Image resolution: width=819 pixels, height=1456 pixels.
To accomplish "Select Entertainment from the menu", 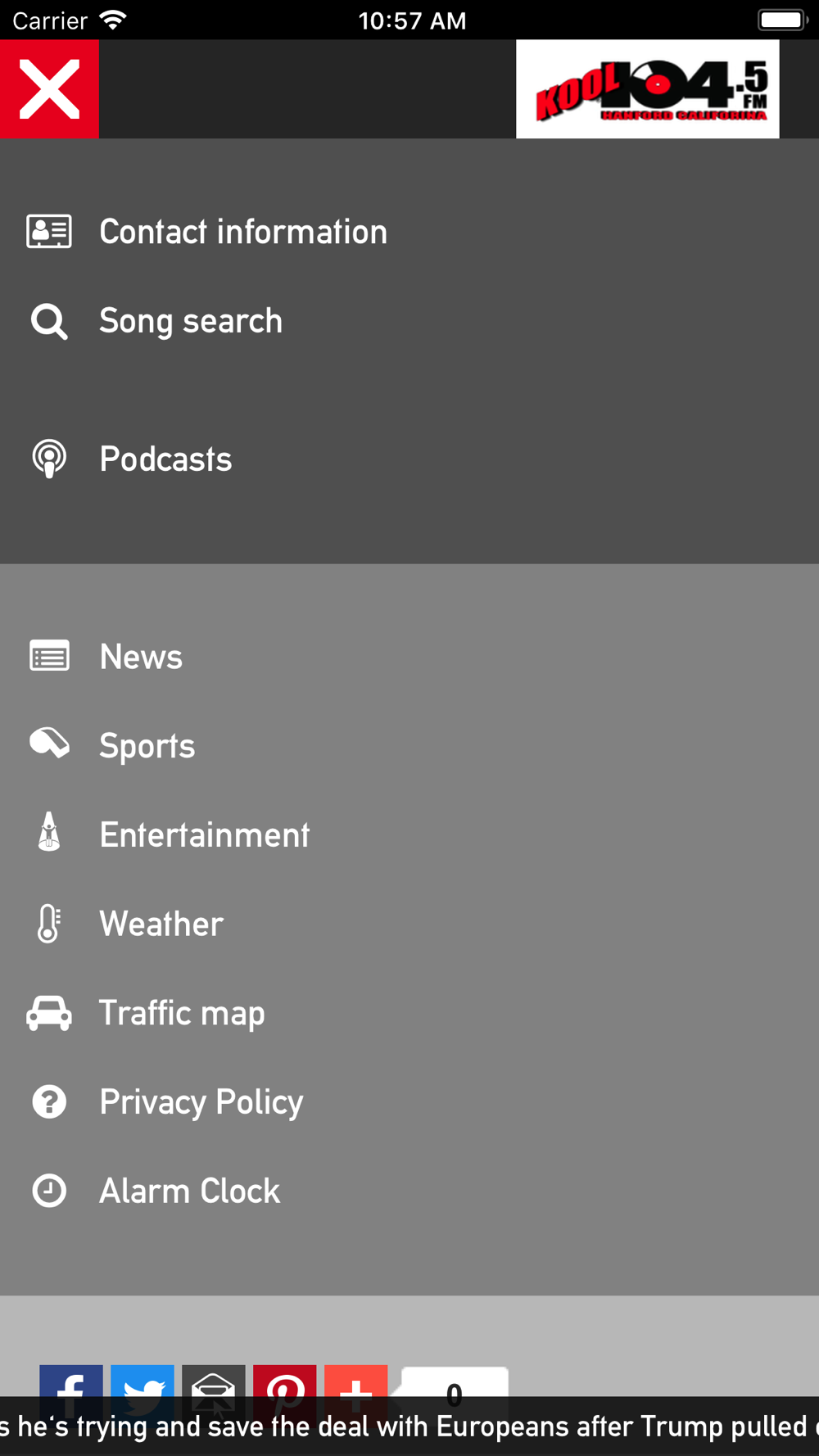I will click(204, 834).
